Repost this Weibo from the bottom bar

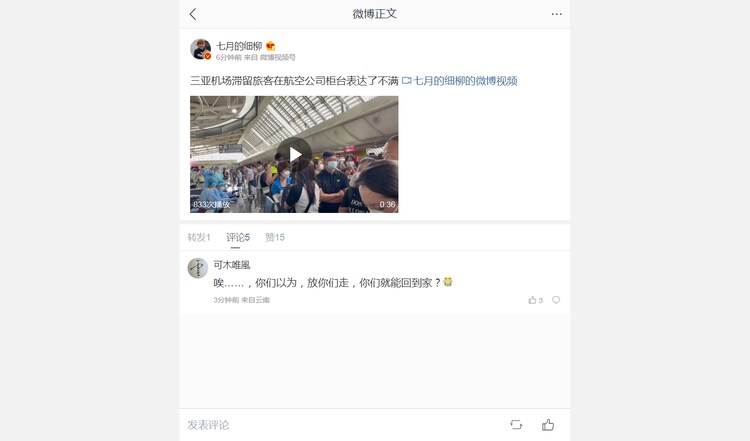[x=516, y=425]
